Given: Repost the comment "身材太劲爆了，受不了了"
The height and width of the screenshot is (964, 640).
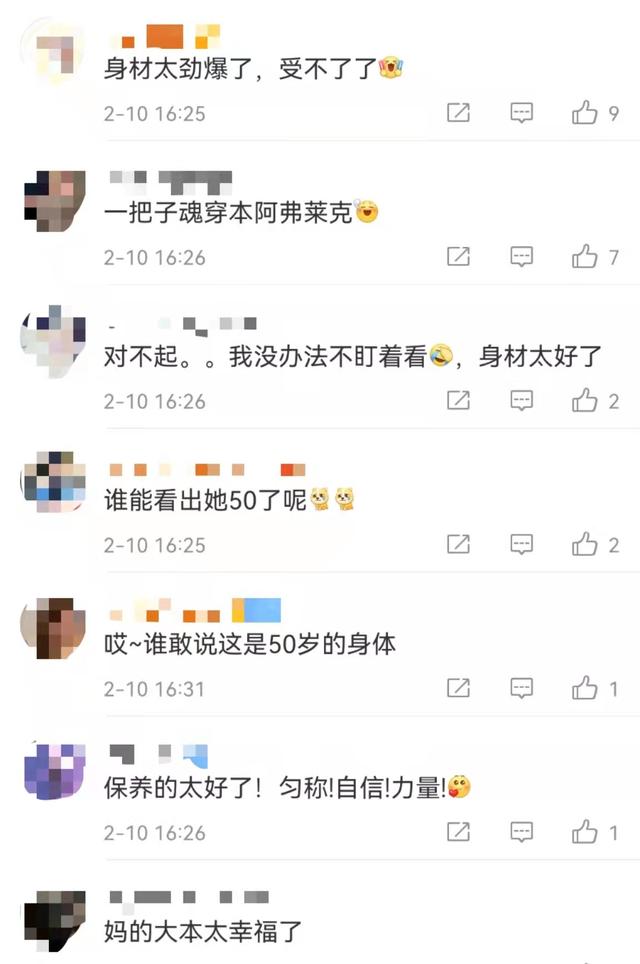Looking at the screenshot, I should 458,113.
